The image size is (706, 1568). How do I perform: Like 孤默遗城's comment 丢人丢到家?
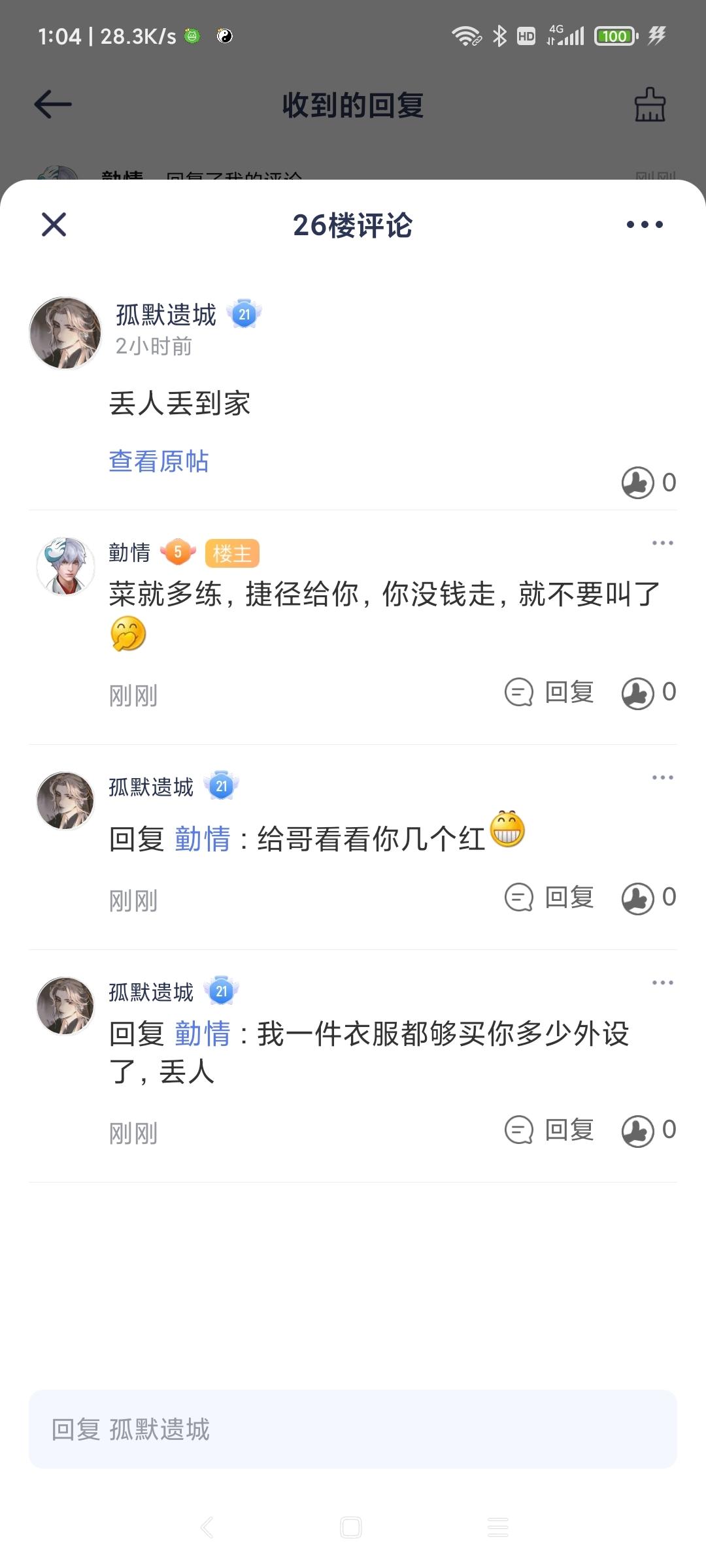pos(637,483)
